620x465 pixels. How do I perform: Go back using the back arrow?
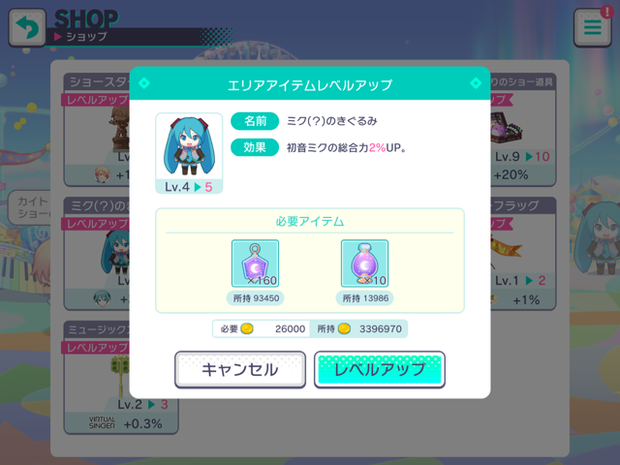click(27, 28)
